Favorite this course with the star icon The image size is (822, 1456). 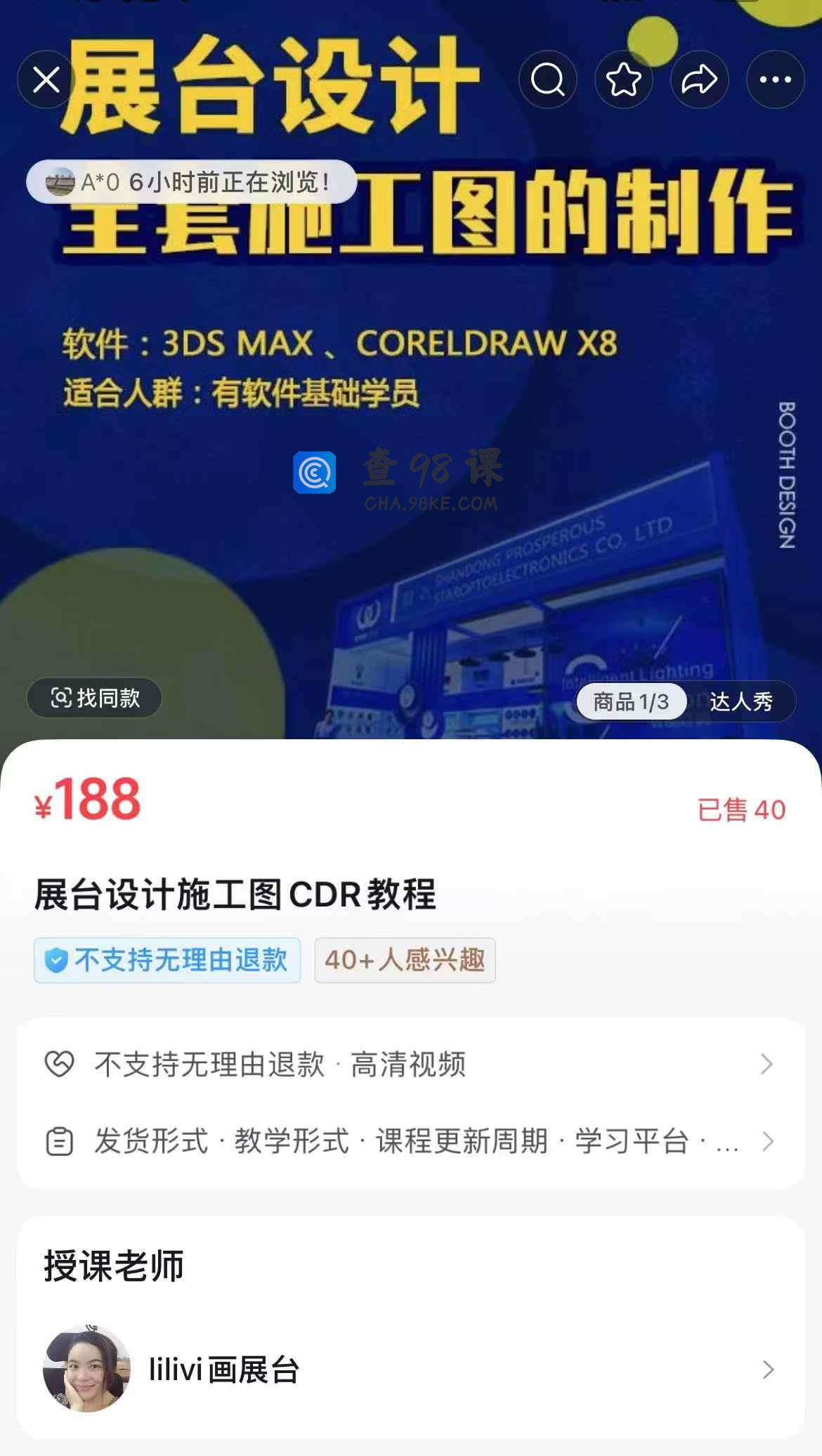click(624, 80)
